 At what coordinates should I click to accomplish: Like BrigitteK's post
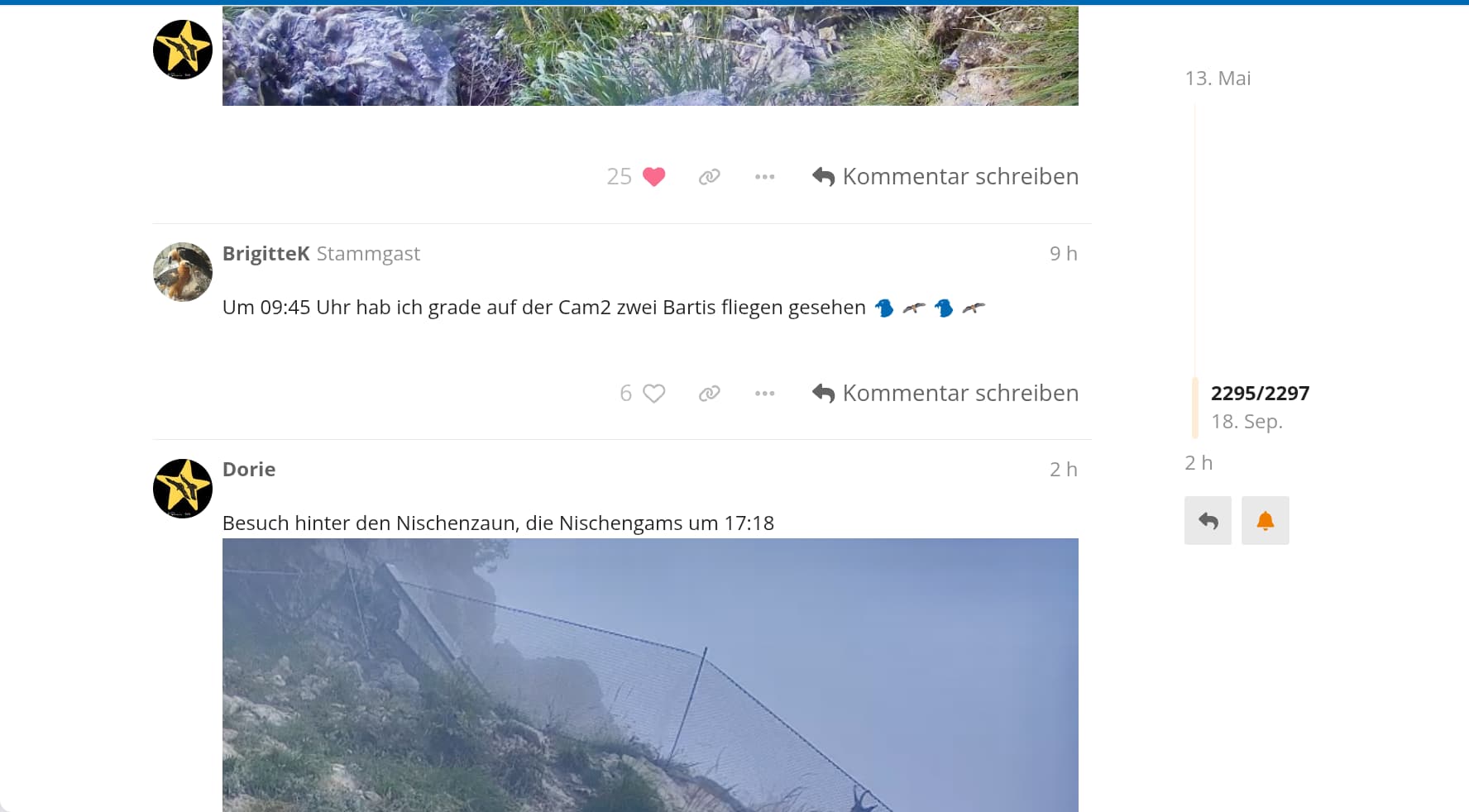click(653, 394)
